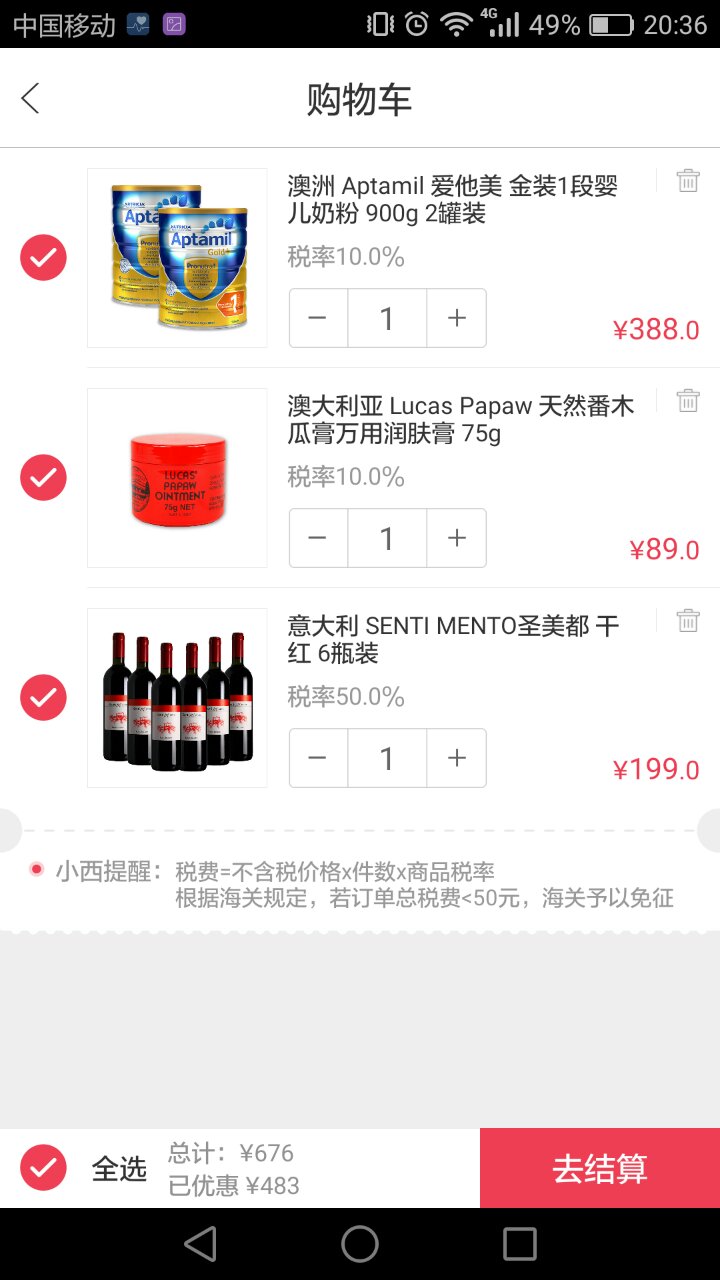This screenshot has width=720, height=1280.
Task: Tap the Android home button
Action: pyautogui.click(x=359, y=1243)
